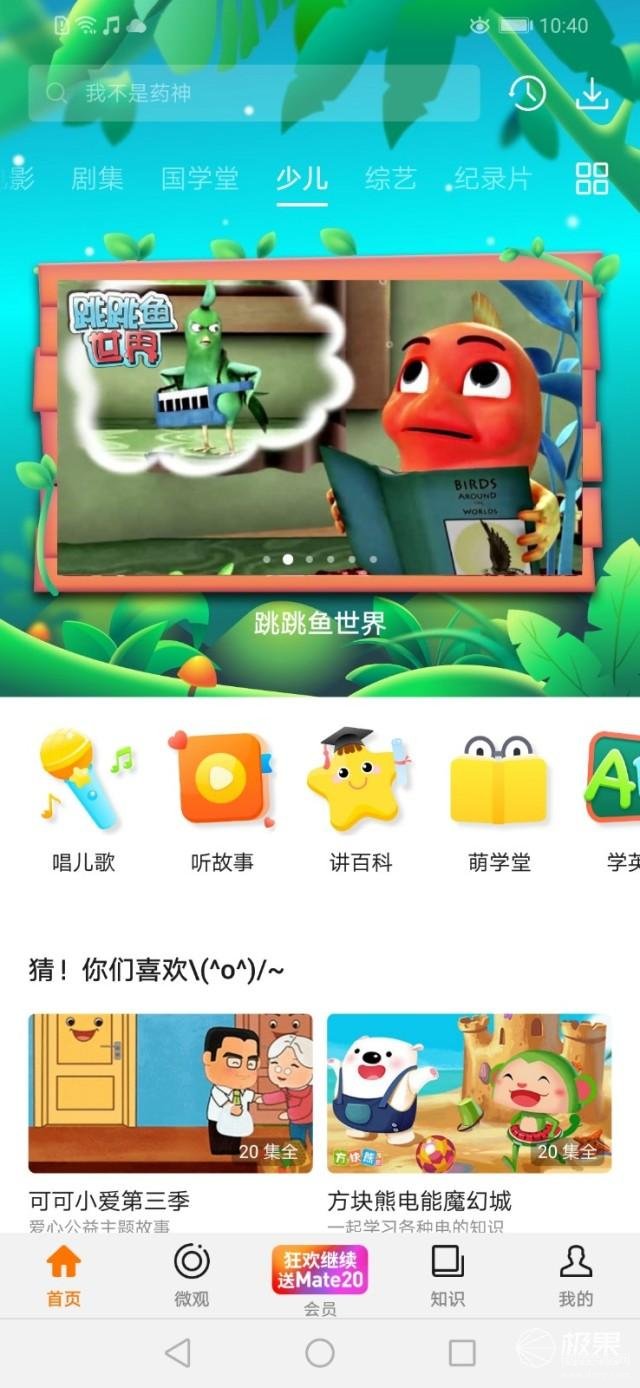
Task: Switch to the 综艺 tab
Action: (390, 179)
